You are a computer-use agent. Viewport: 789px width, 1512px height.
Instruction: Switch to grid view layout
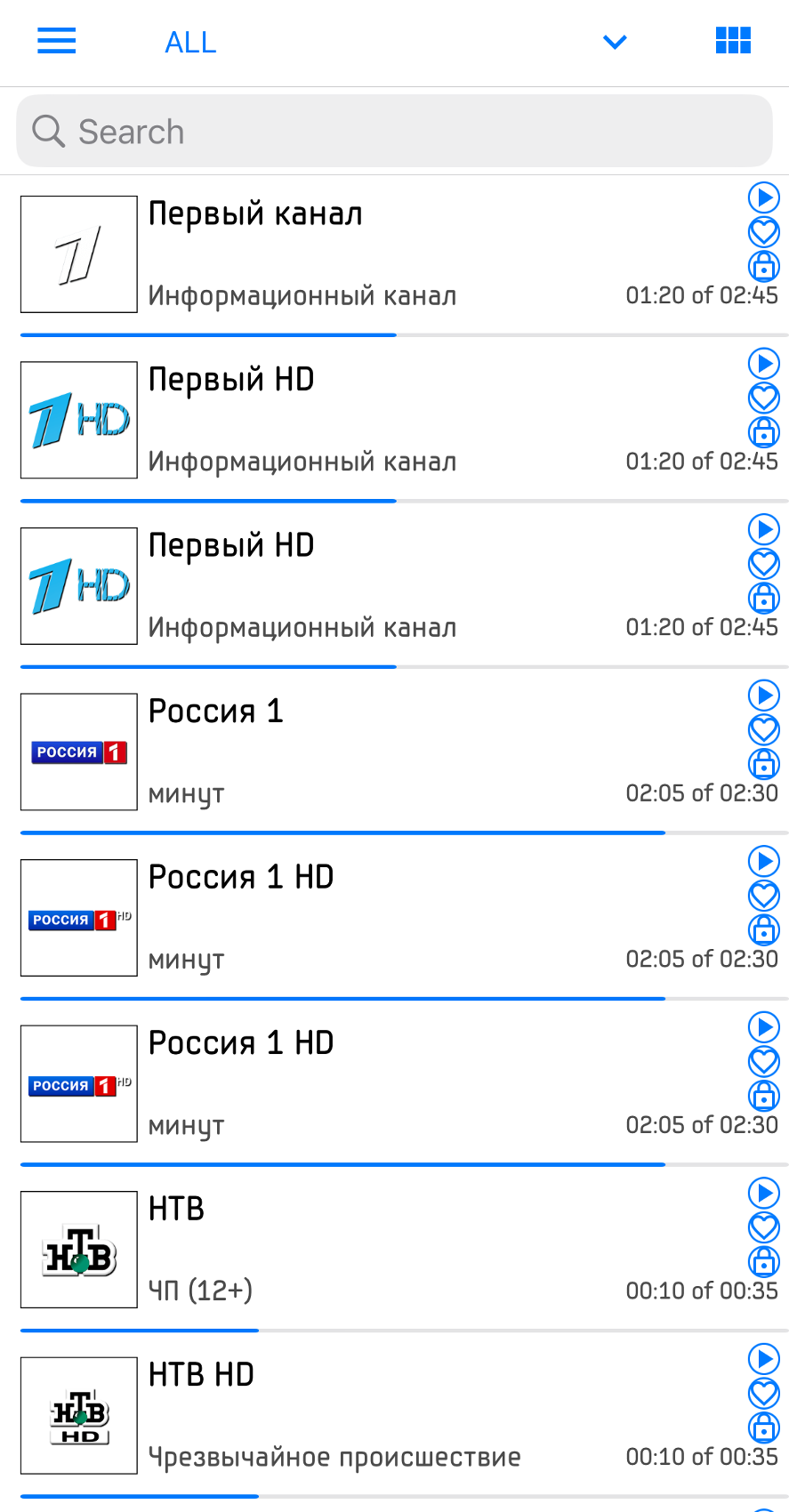(733, 41)
